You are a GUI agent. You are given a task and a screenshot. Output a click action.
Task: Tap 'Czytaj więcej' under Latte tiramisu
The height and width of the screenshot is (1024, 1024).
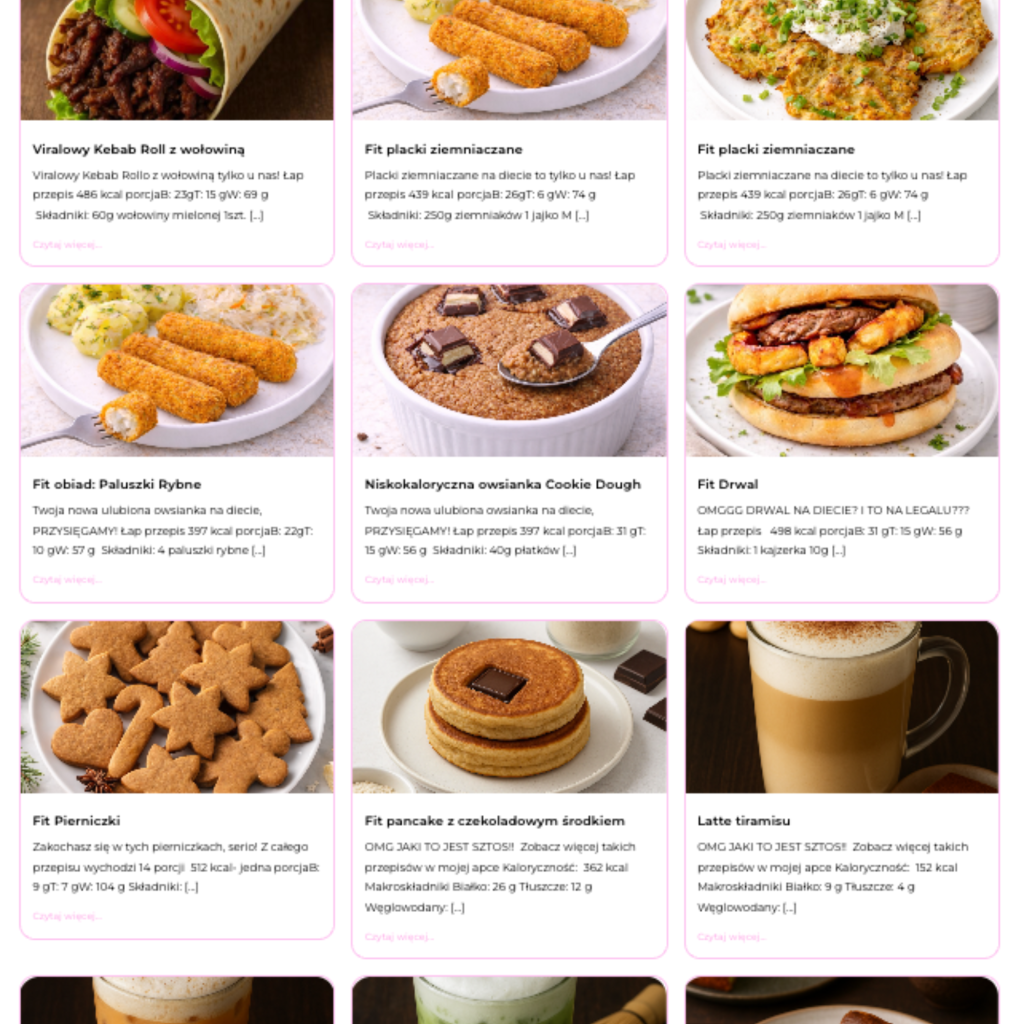[731, 937]
